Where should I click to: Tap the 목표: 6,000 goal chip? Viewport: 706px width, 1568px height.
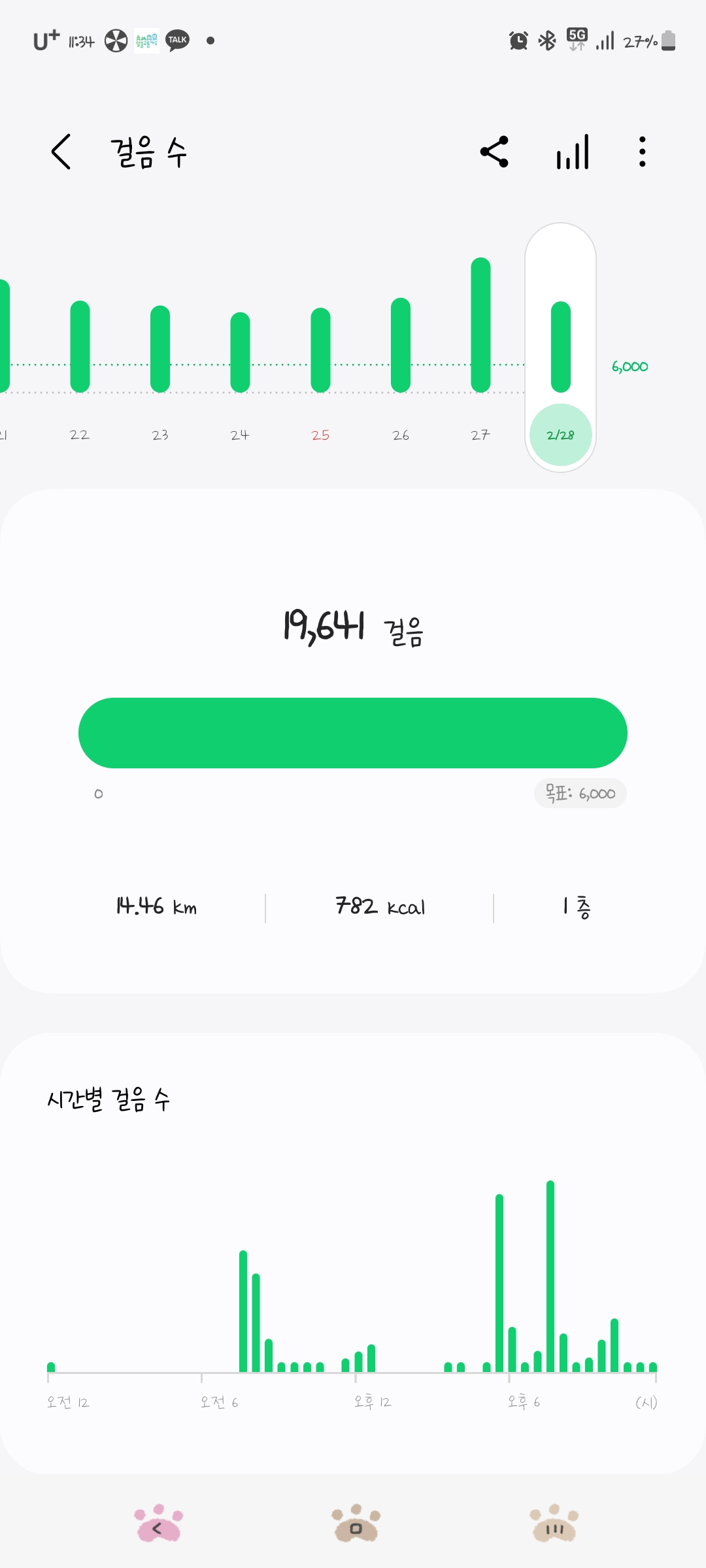pyautogui.click(x=580, y=794)
